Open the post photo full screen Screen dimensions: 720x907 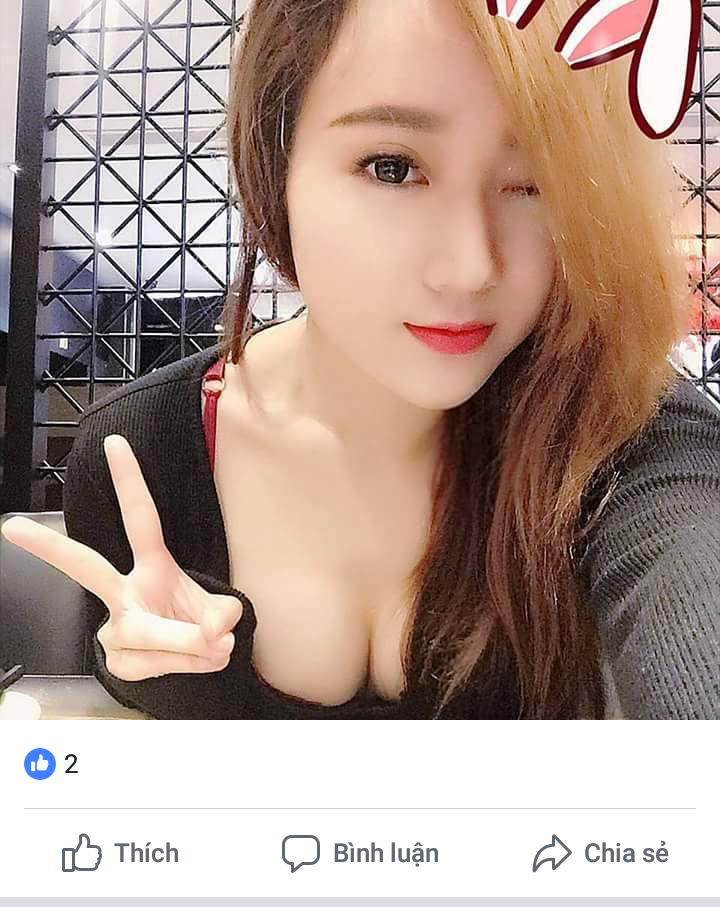(x=360, y=360)
